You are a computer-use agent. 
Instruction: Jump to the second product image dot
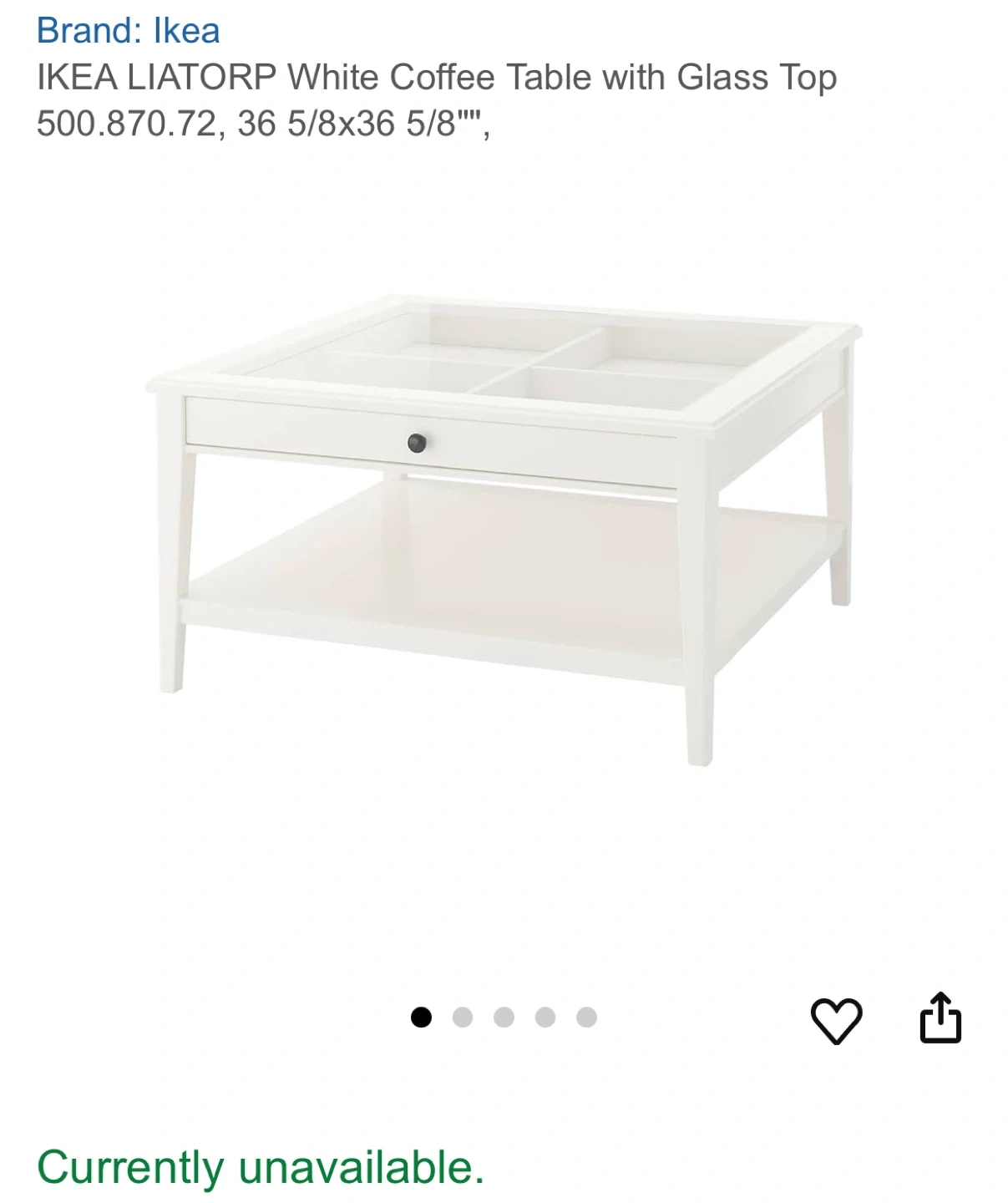tap(463, 1017)
